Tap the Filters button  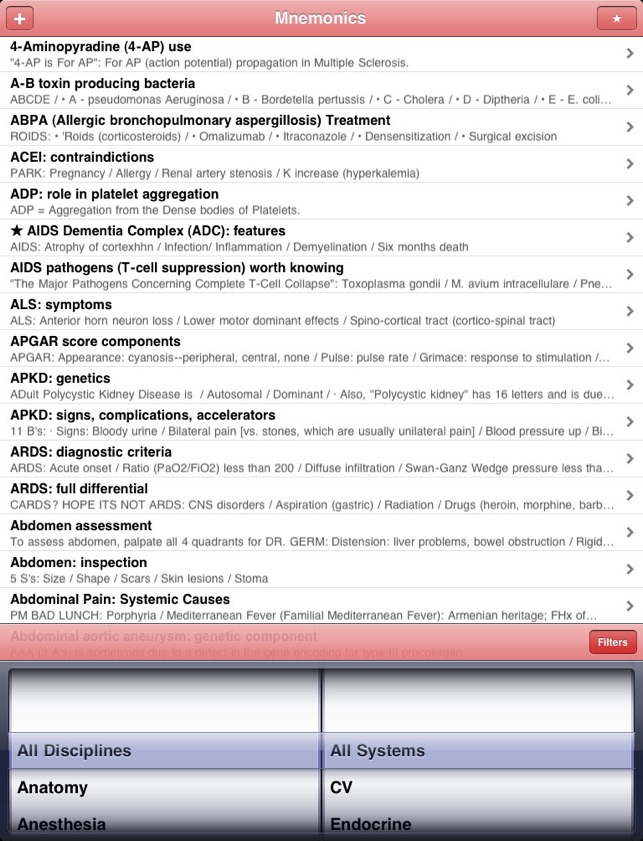tap(612, 643)
